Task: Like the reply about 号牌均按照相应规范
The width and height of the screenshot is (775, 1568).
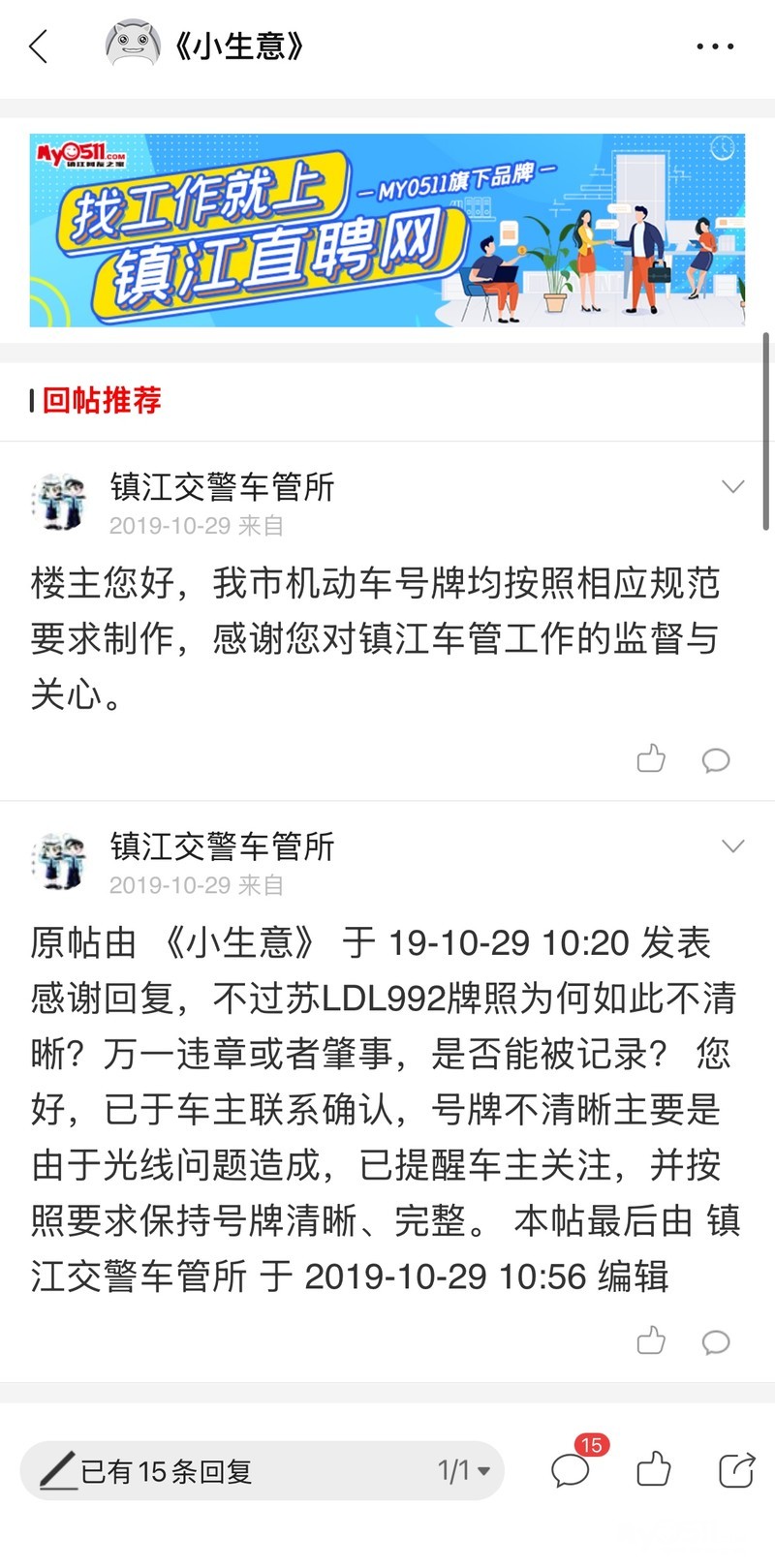Action: point(651,759)
